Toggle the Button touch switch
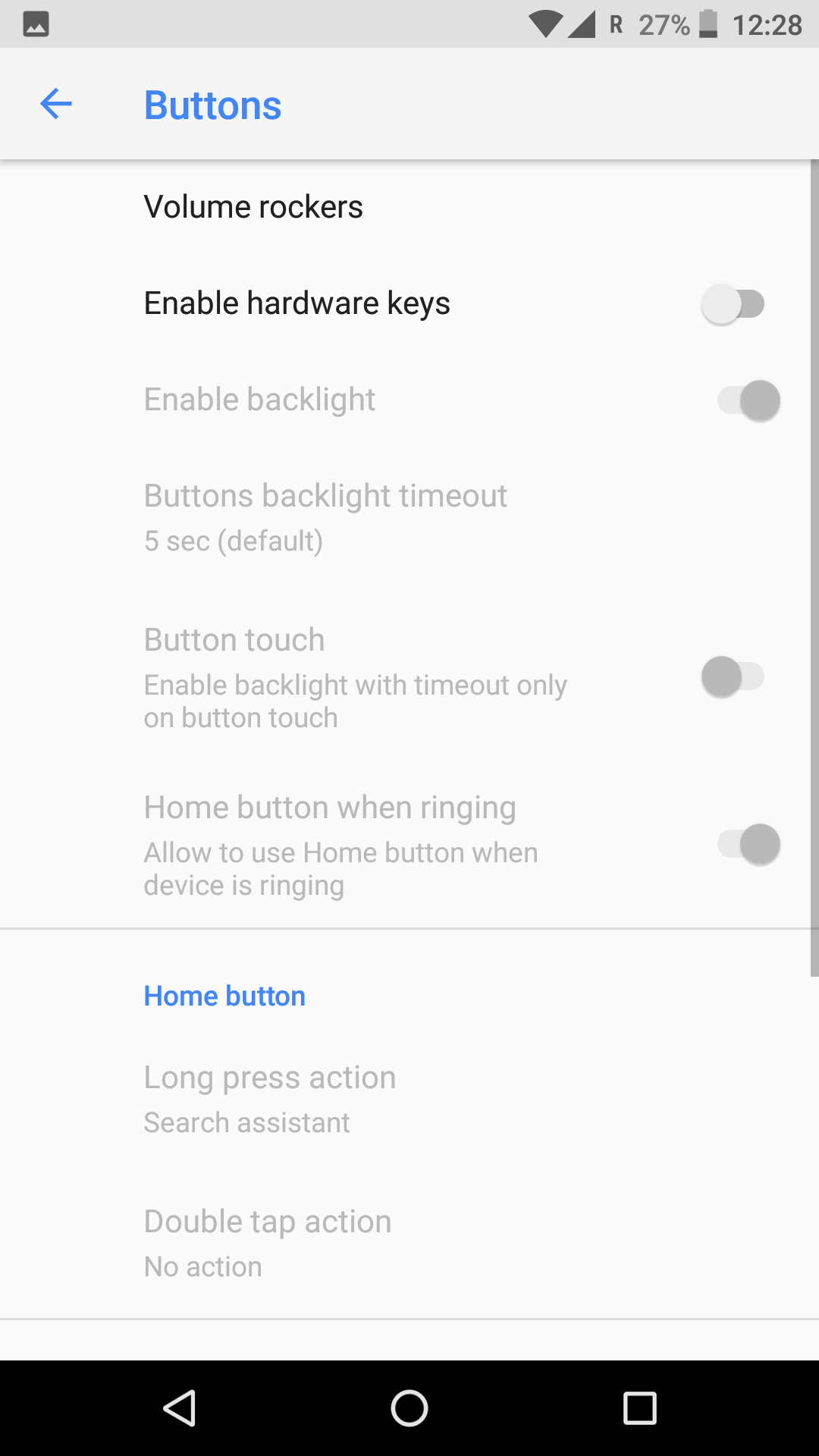 point(733,676)
